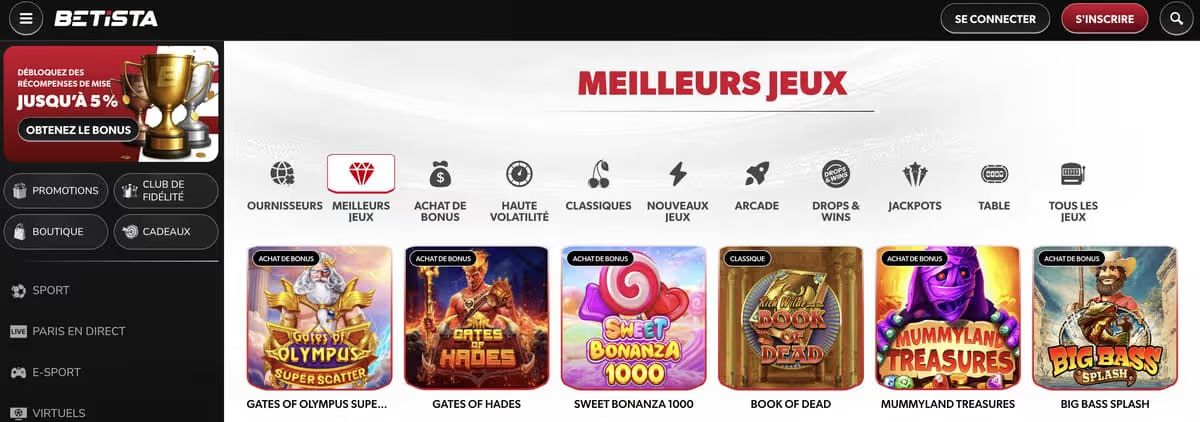The image size is (1200, 422).
Task: Switch to Tous les jeux
Action: pyautogui.click(x=1073, y=190)
